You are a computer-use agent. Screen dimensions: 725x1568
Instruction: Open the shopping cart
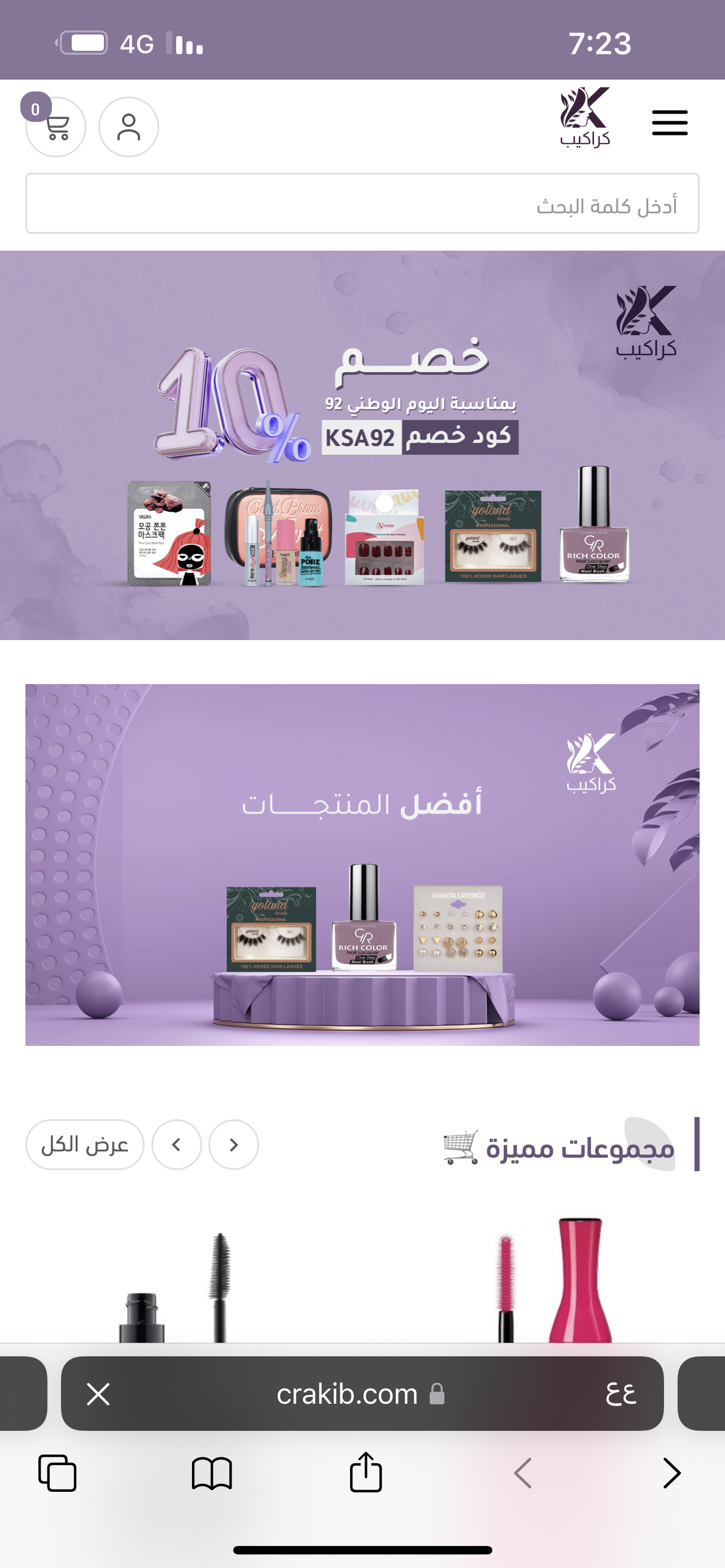(x=55, y=127)
